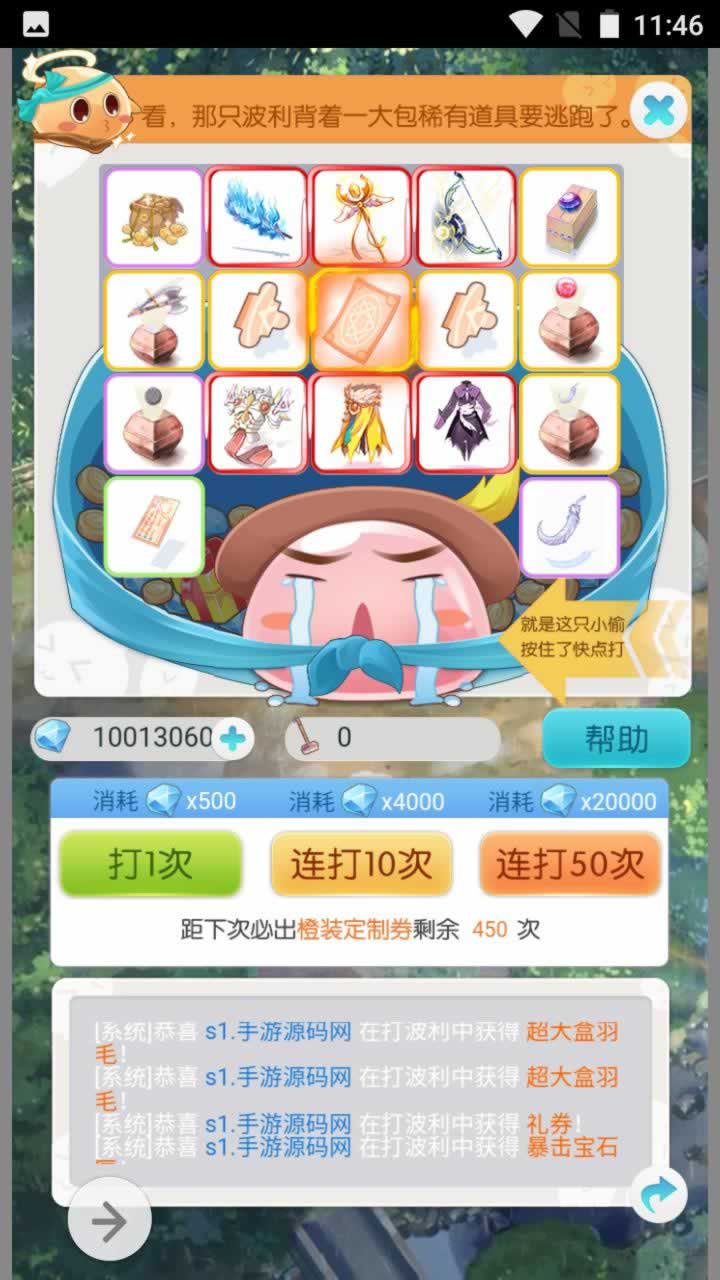Close the Poring prize popup
The height and width of the screenshot is (1280, 720).
click(x=658, y=109)
